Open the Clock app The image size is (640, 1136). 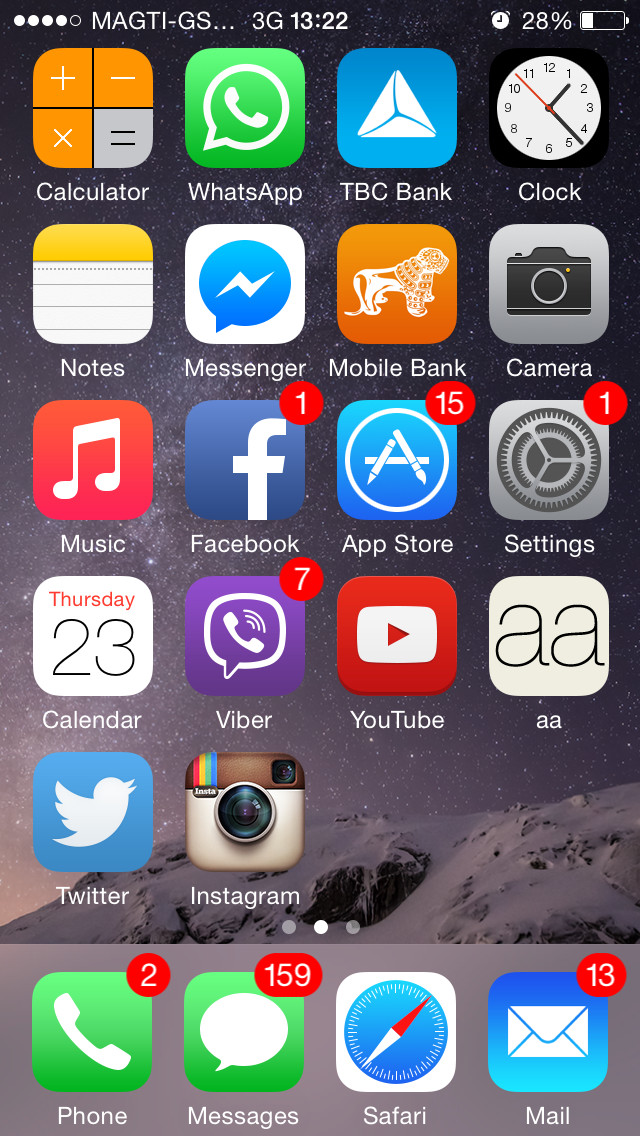click(549, 108)
